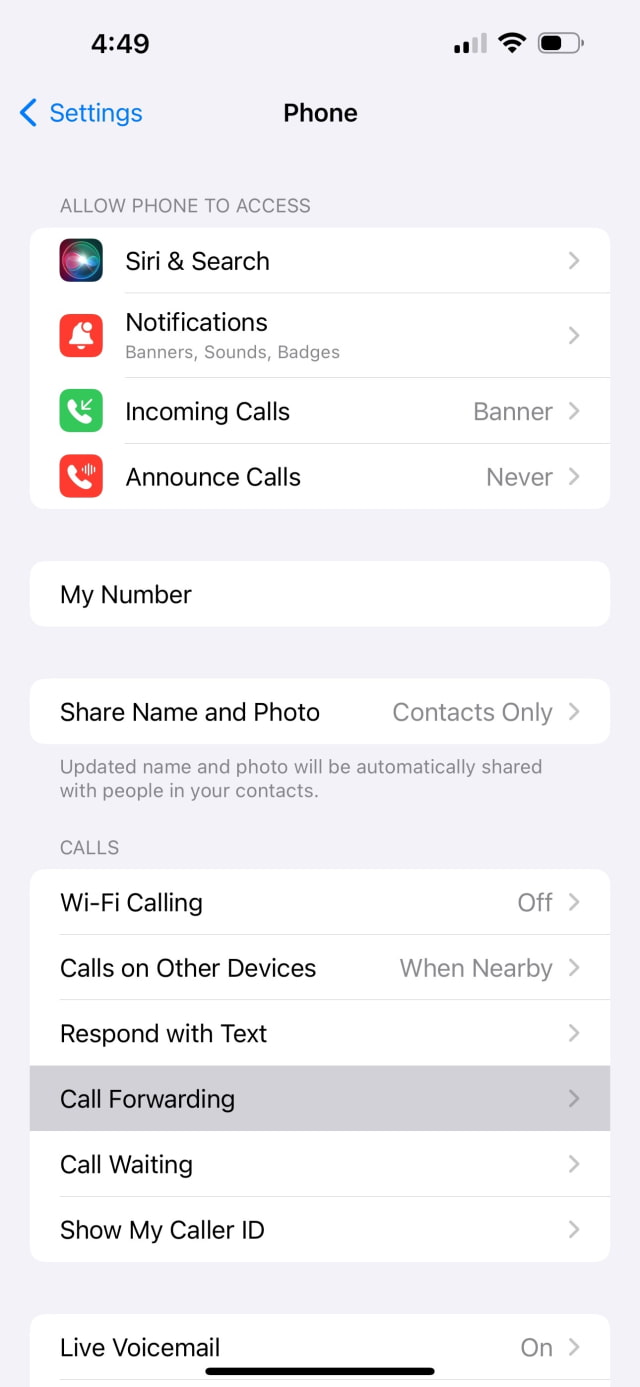
Task: Open the My Number row
Action: click(x=320, y=594)
